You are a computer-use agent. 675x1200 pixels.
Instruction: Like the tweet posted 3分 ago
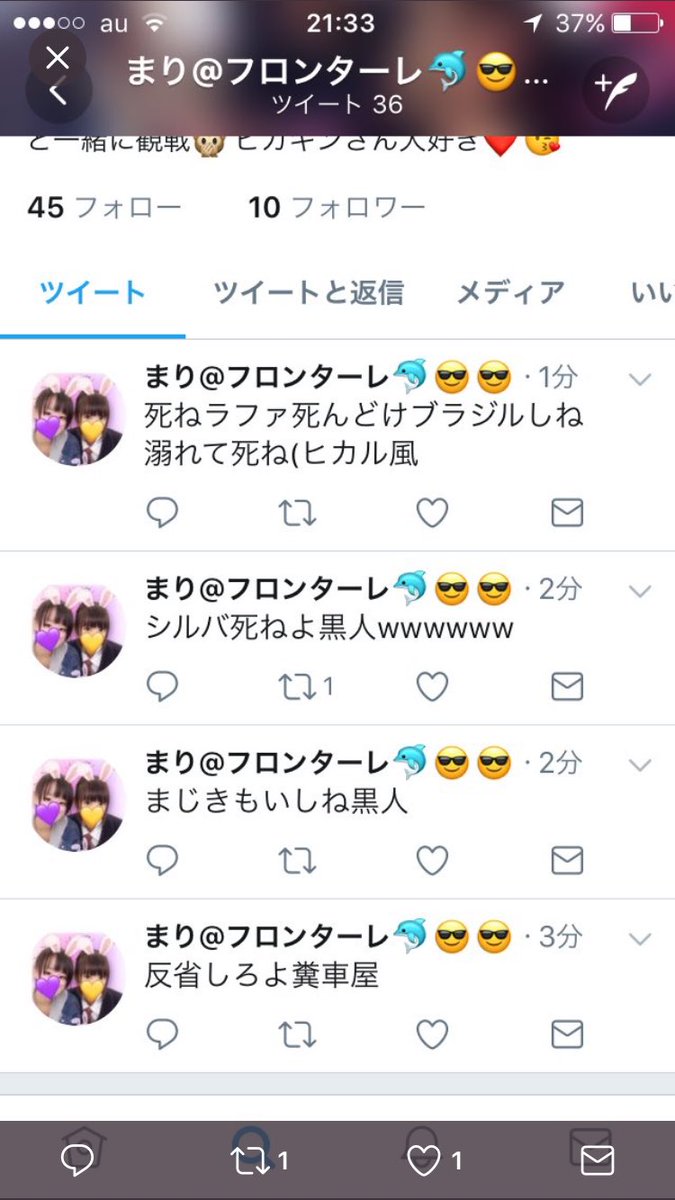[431, 1035]
